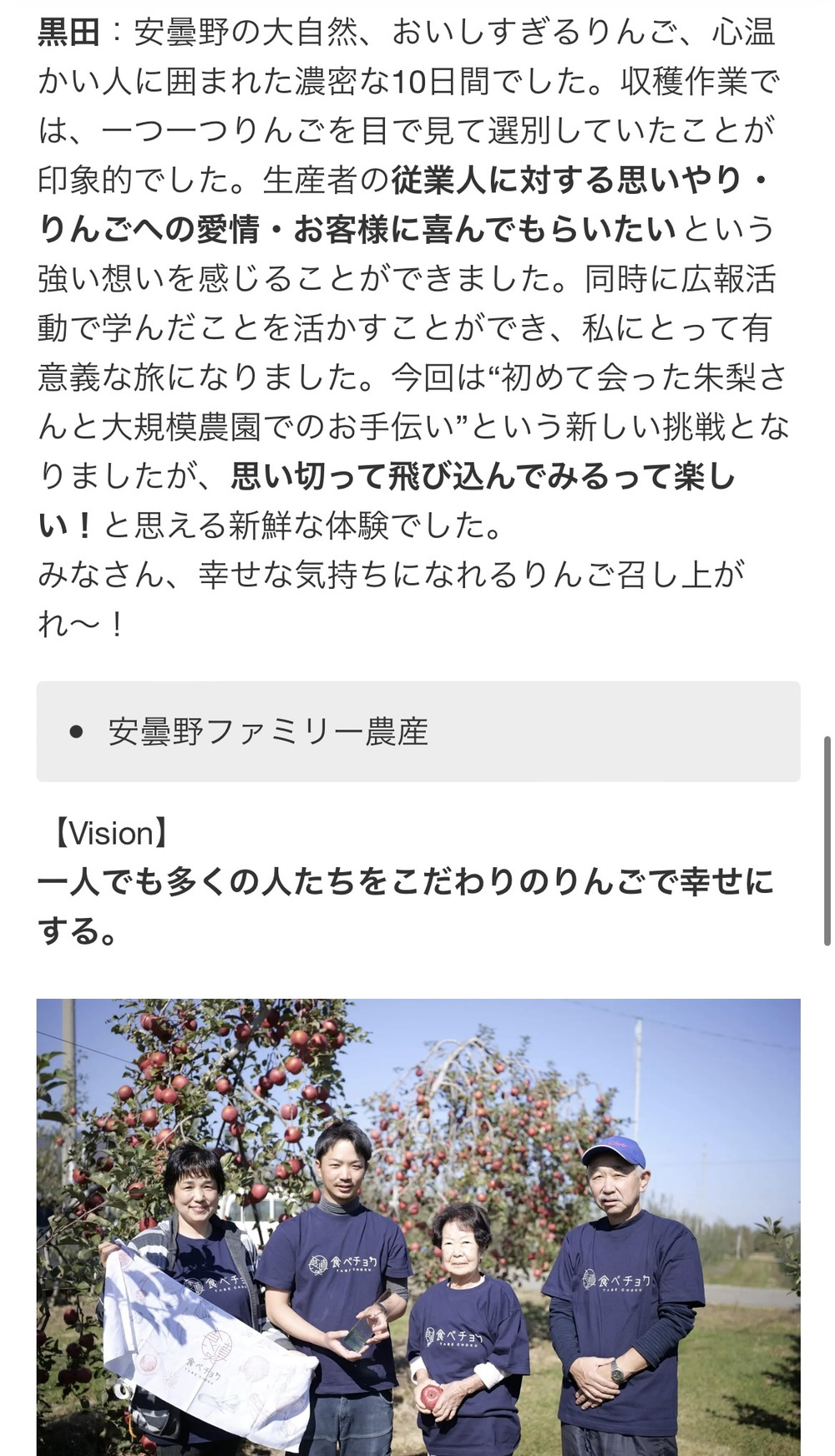This screenshot has width=835, height=1456.
Task: Open the 安曇野ファミリー農産 list item
Action: [268, 732]
